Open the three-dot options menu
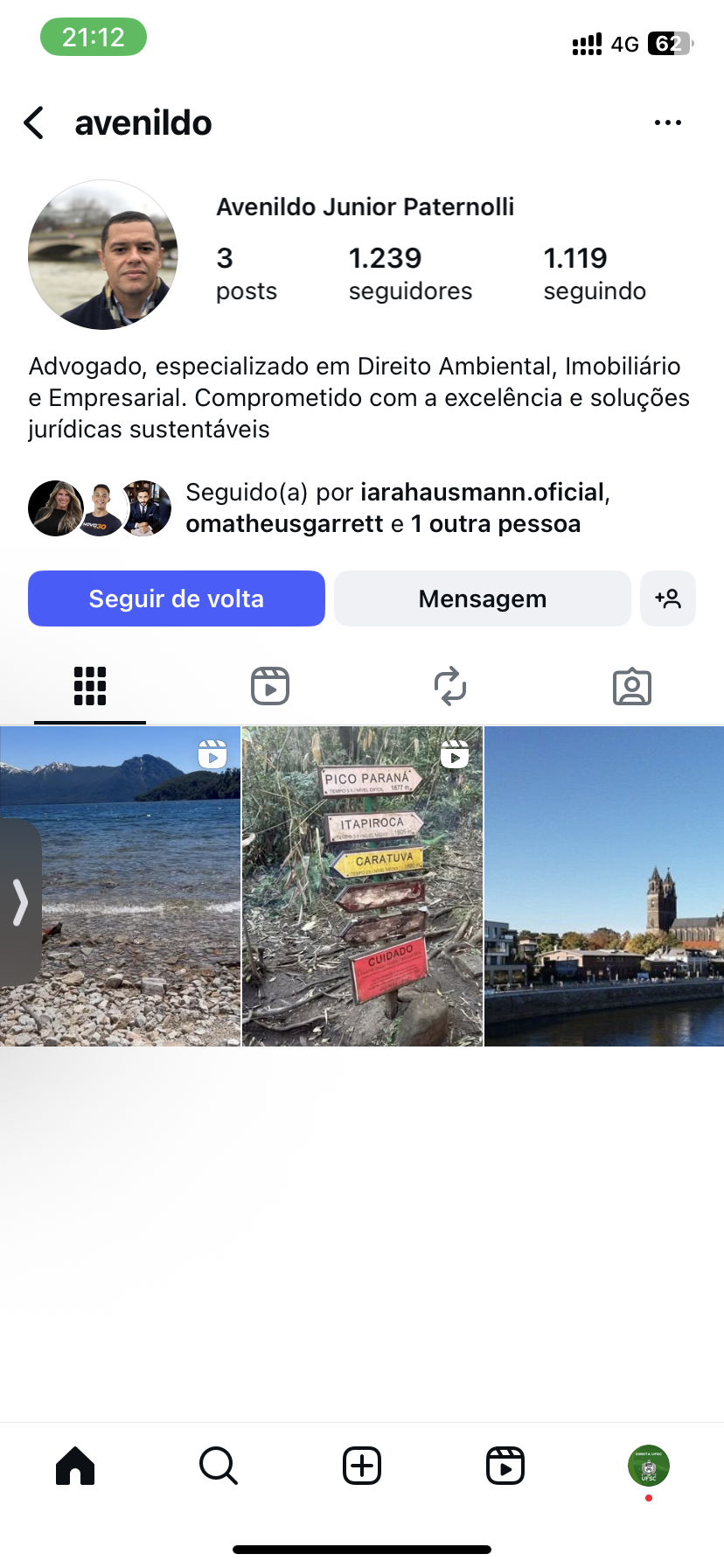 (667, 123)
